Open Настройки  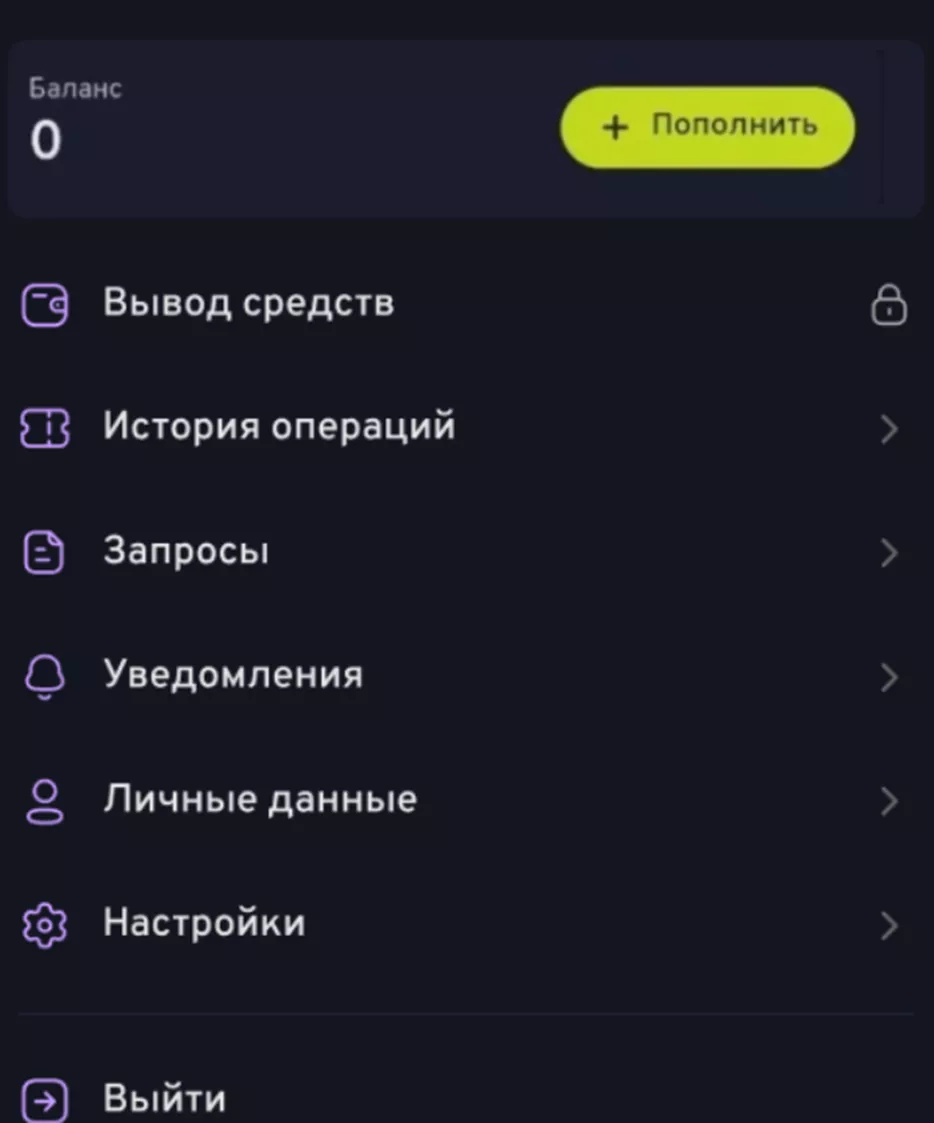pyautogui.click(x=204, y=923)
